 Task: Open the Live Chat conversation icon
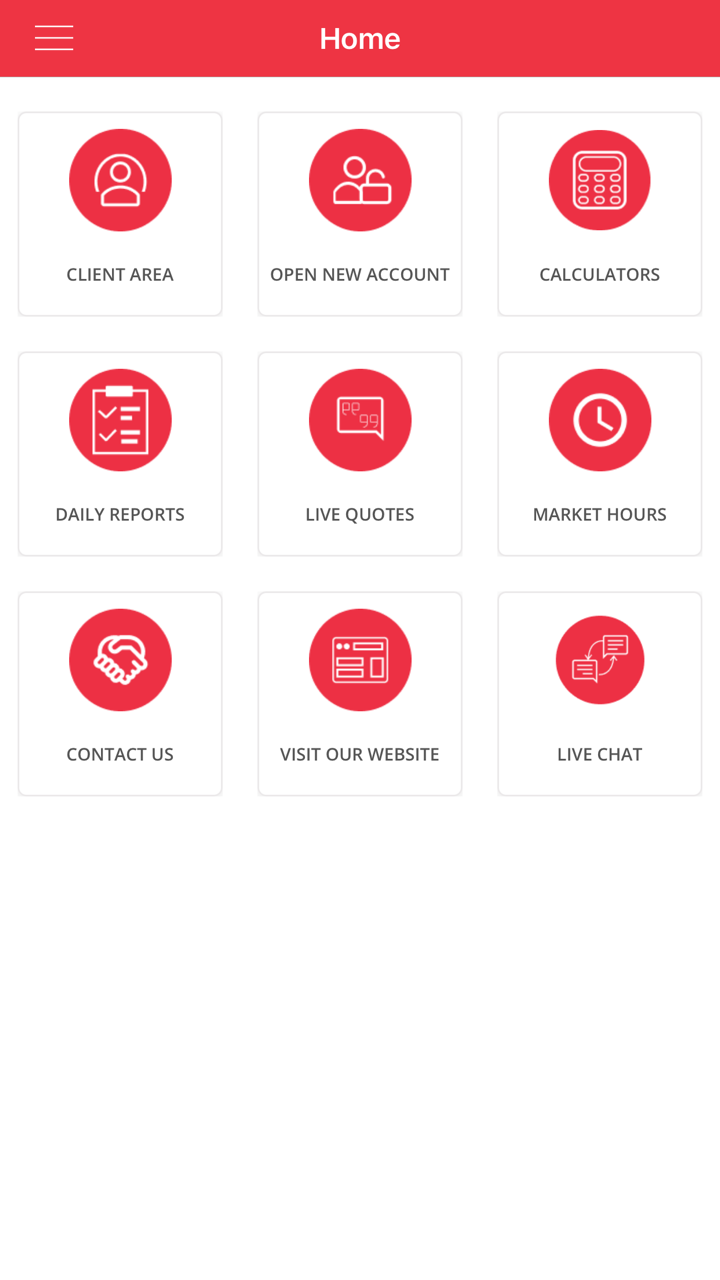click(600, 660)
